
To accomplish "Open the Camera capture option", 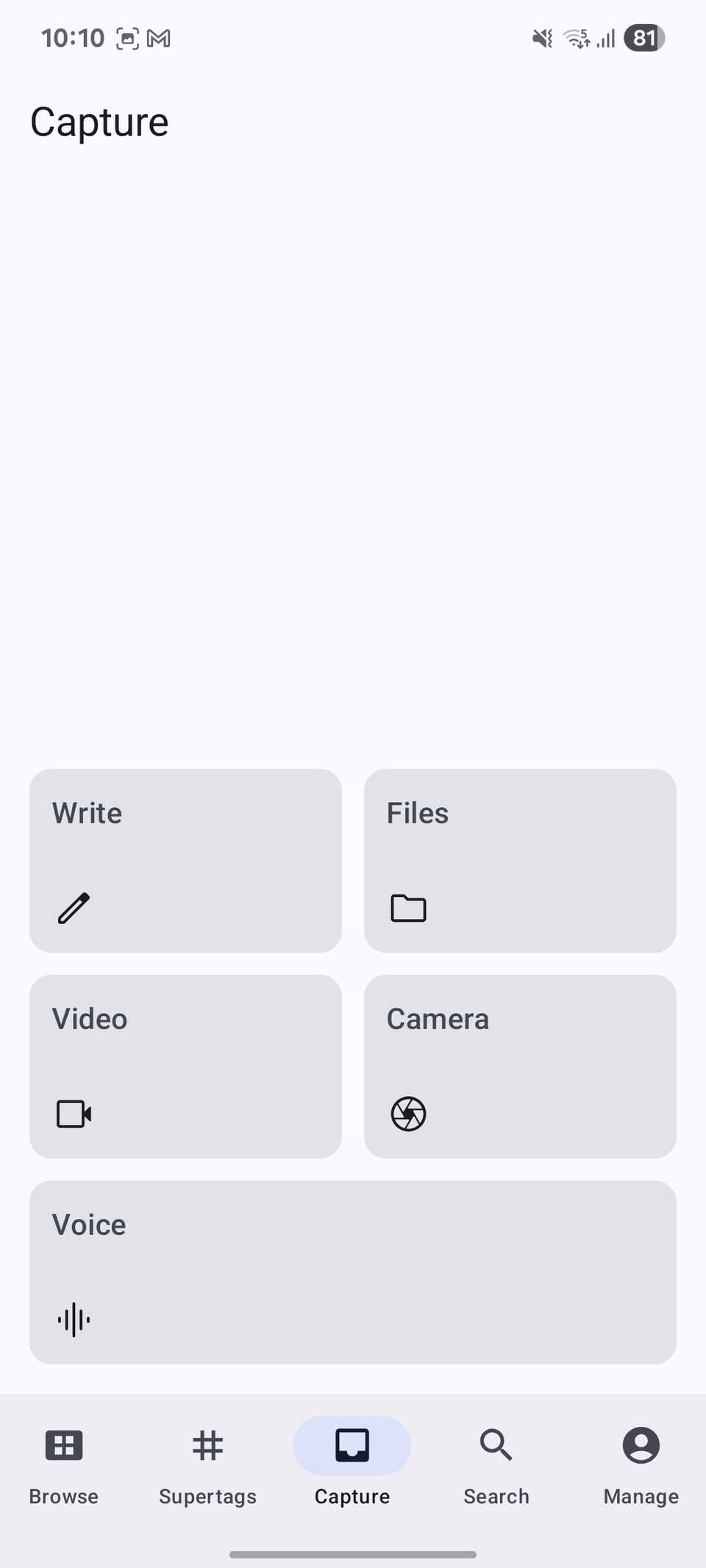I will 519,1067.
